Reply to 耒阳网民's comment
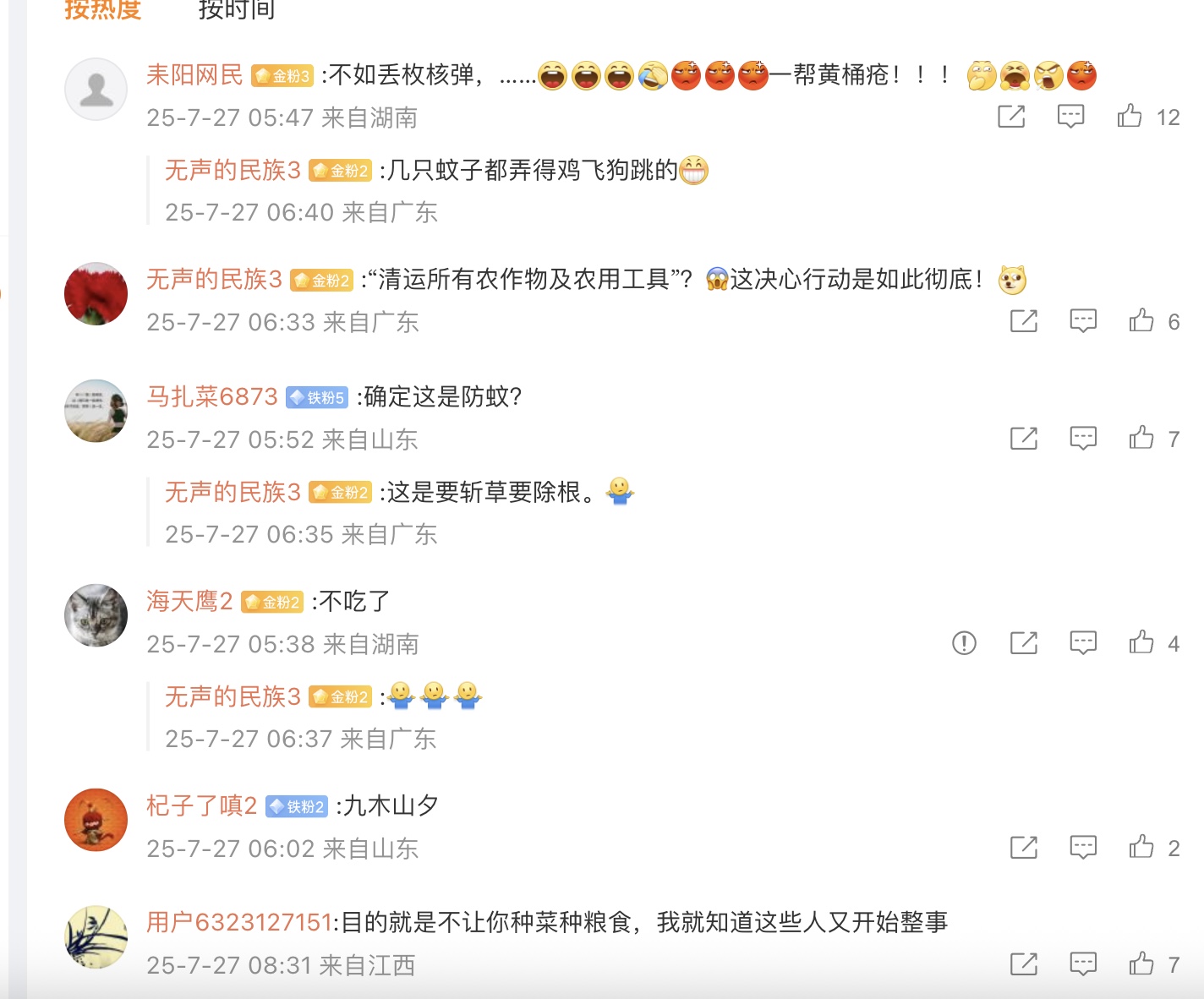This screenshot has height=999, width=1204. click(1070, 116)
